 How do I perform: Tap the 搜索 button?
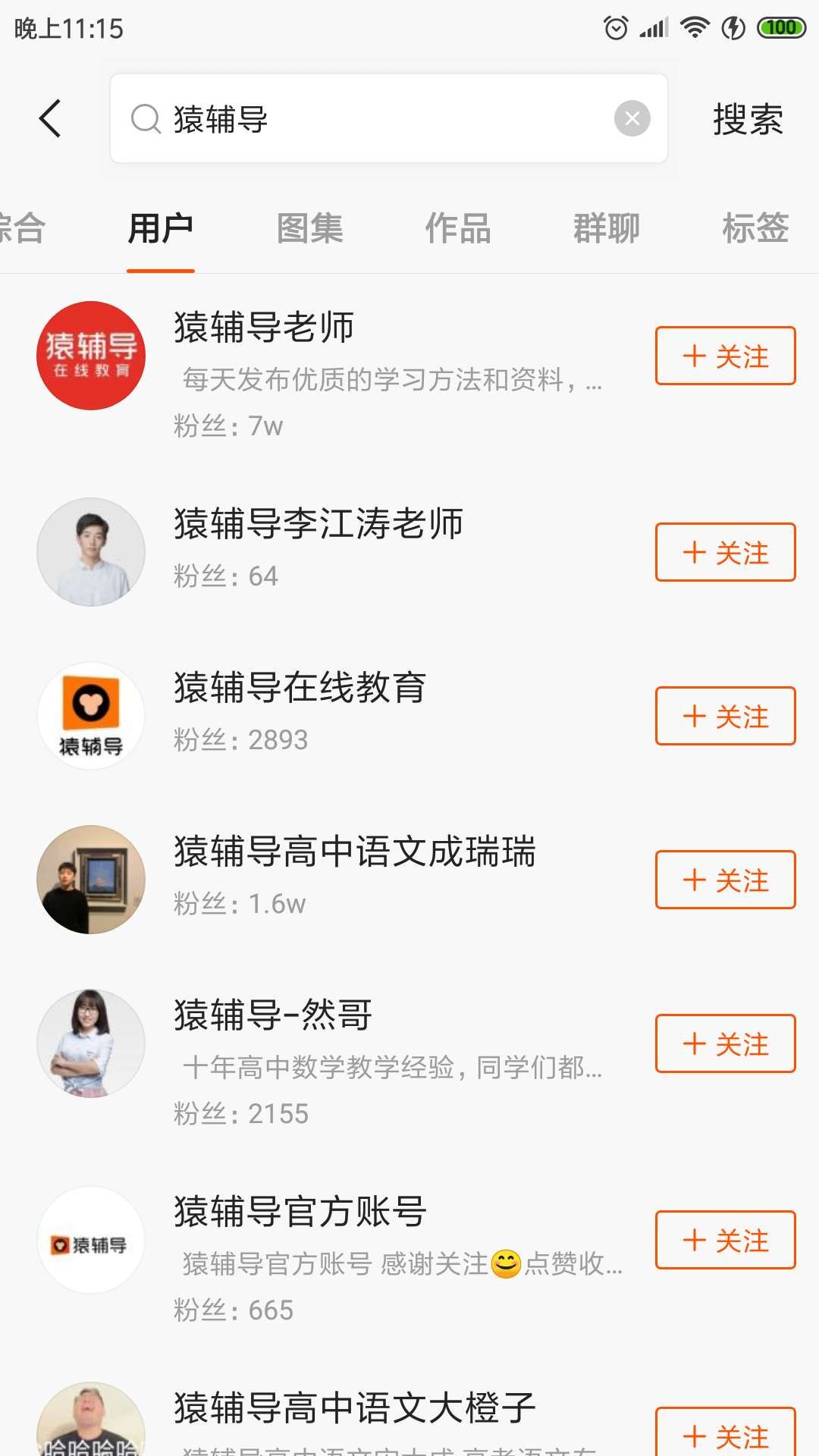tap(747, 119)
